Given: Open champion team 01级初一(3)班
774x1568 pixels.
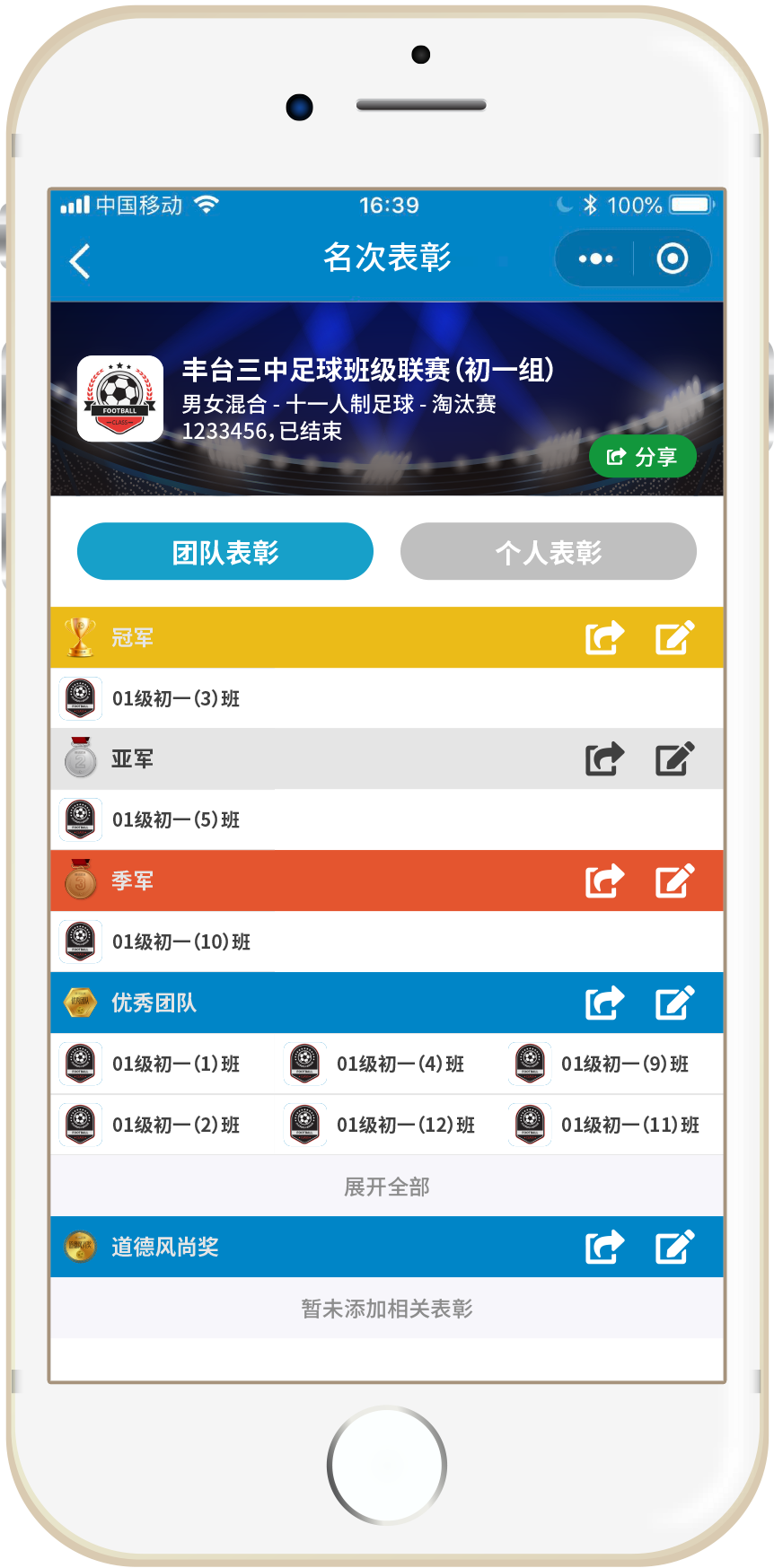Looking at the screenshot, I should (x=176, y=698).
